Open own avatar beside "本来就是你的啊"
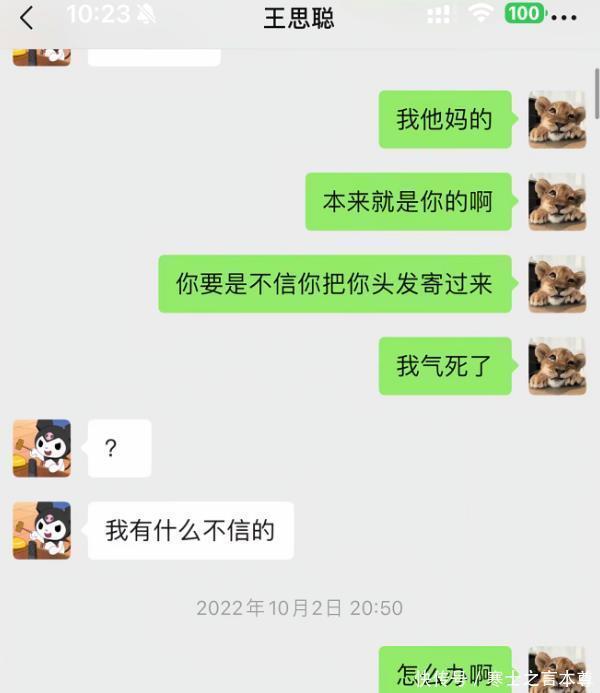The width and height of the screenshot is (600, 693). (557, 201)
